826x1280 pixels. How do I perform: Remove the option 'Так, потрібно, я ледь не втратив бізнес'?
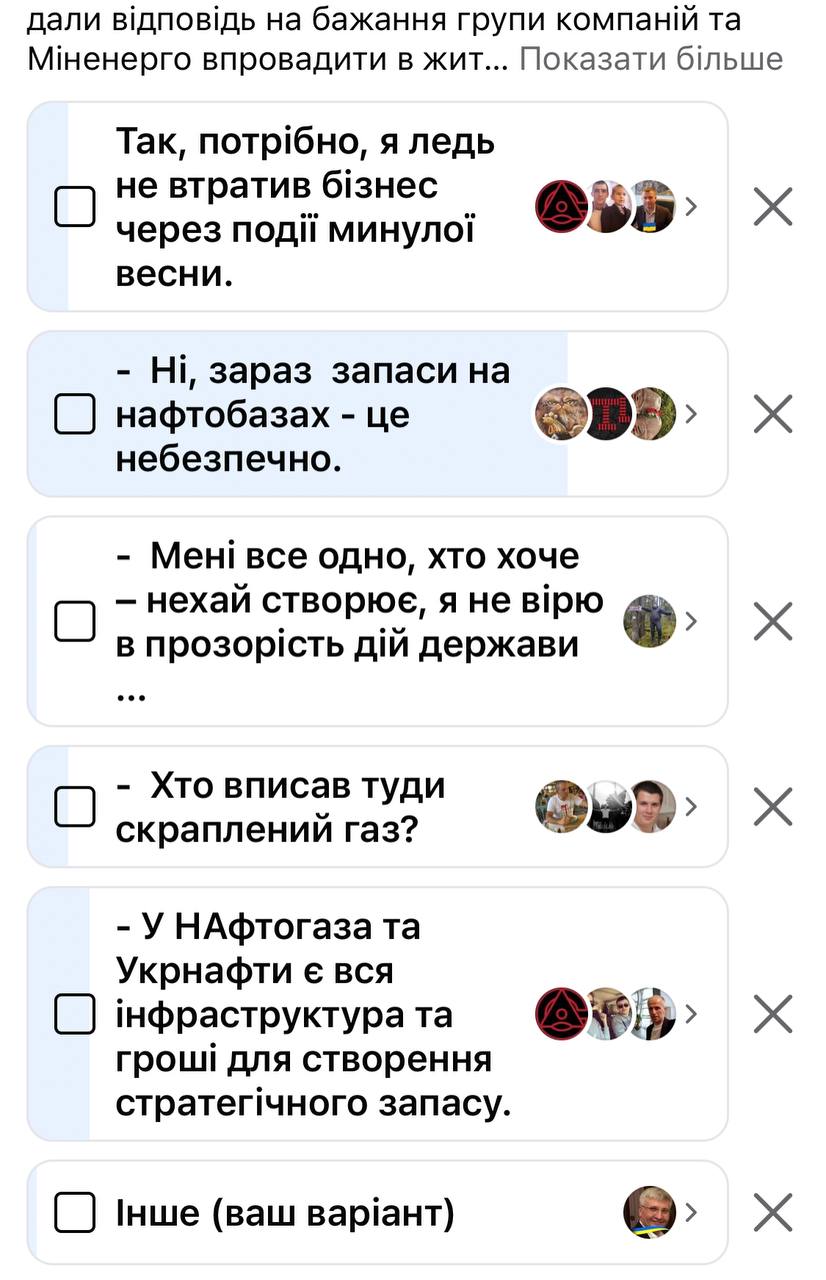772,207
